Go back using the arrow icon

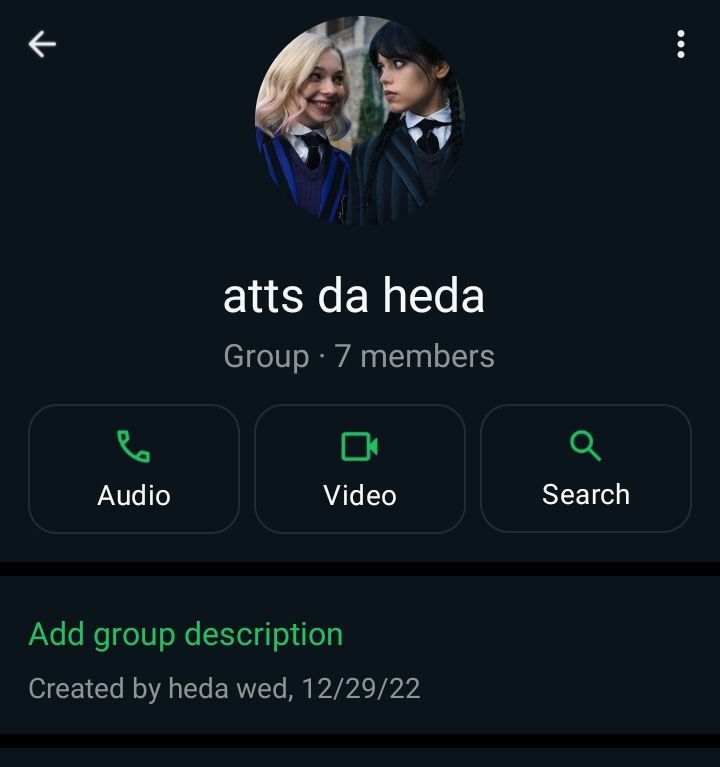(x=42, y=44)
